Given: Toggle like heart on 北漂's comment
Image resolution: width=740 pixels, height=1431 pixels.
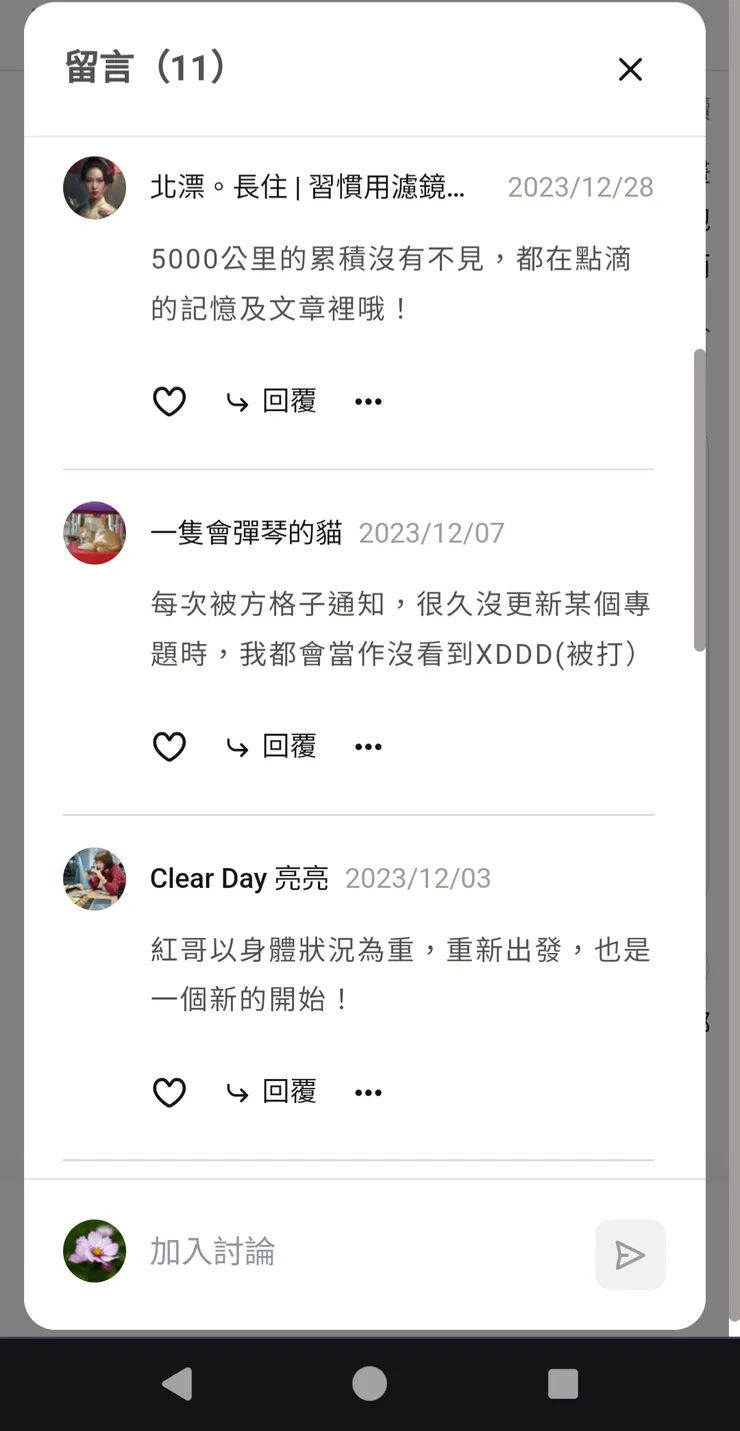Looking at the screenshot, I should point(169,401).
